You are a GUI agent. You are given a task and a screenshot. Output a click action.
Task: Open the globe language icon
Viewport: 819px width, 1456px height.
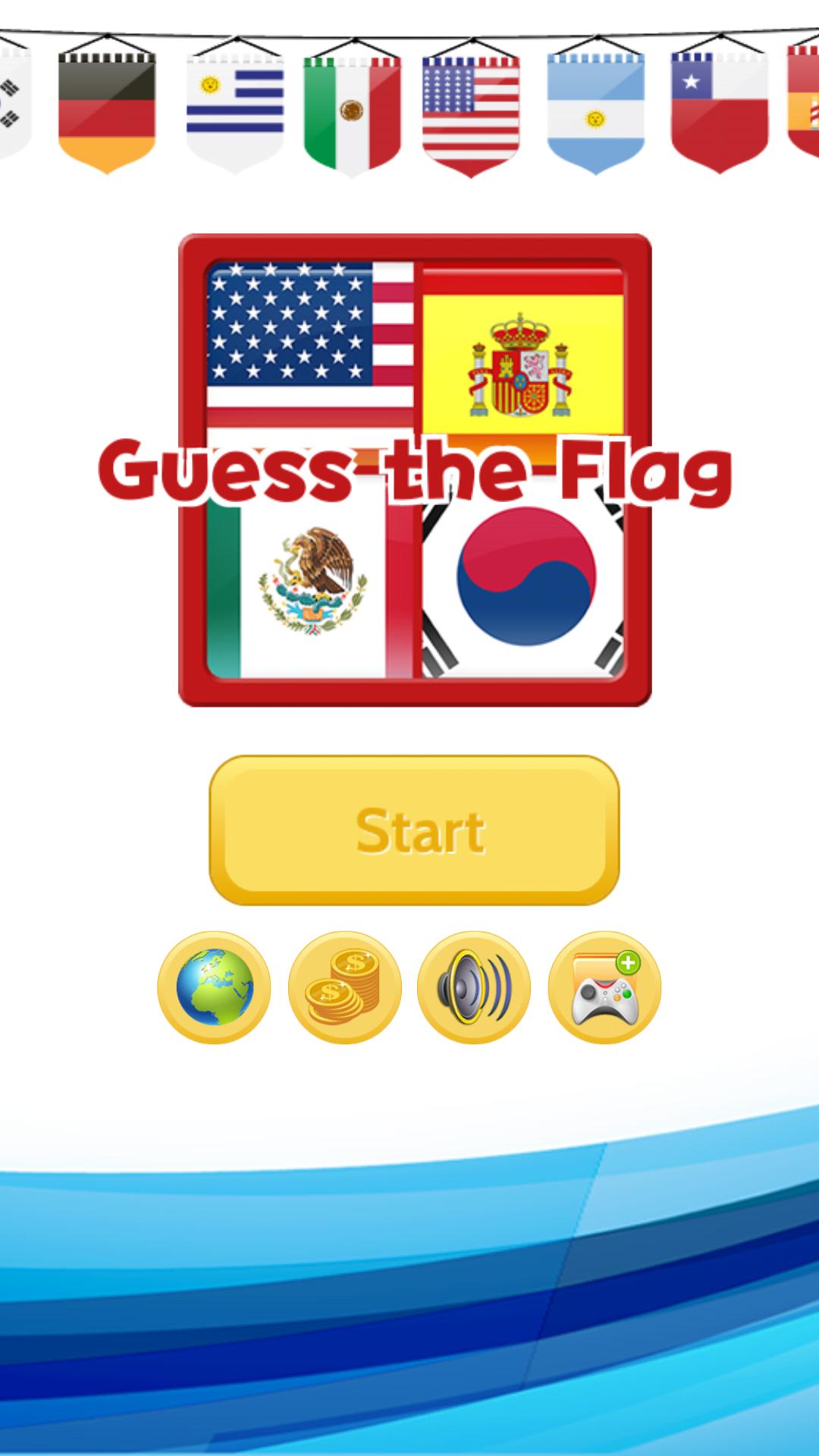[x=214, y=987]
